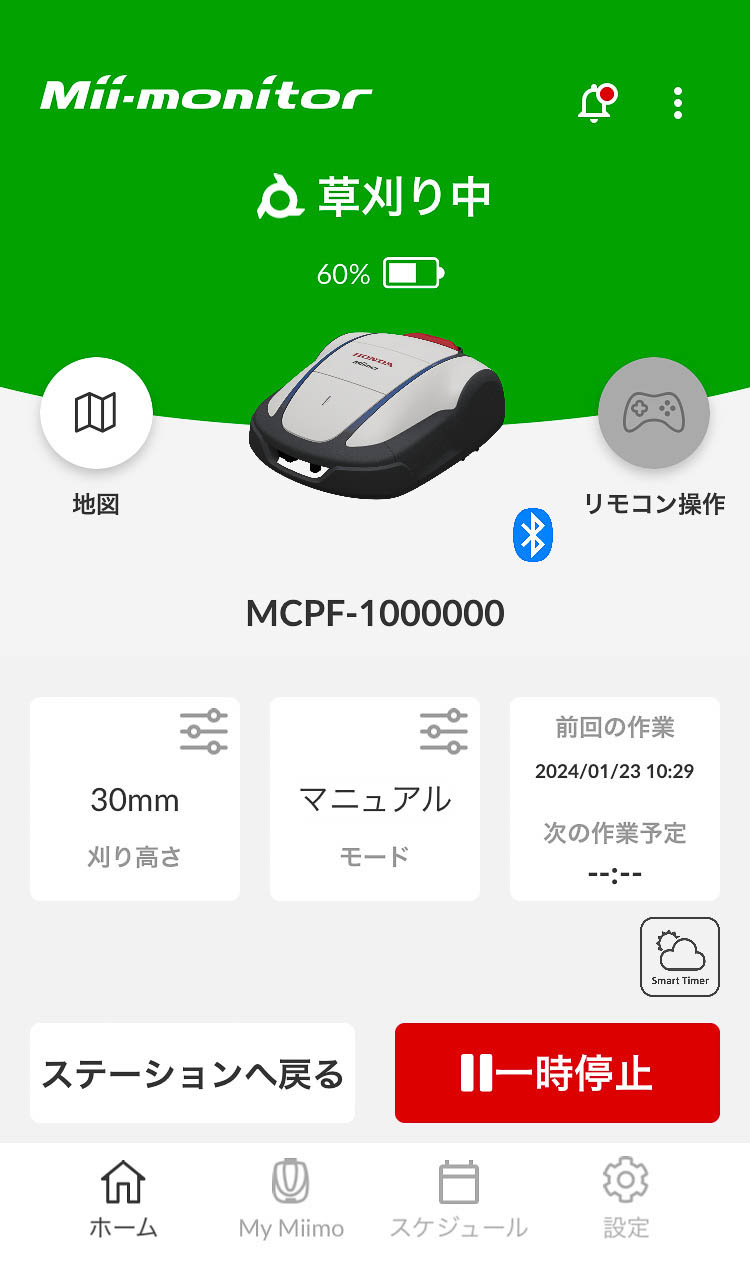Tap the mower name MCPF-1000000

pyautogui.click(x=375, y=613)
